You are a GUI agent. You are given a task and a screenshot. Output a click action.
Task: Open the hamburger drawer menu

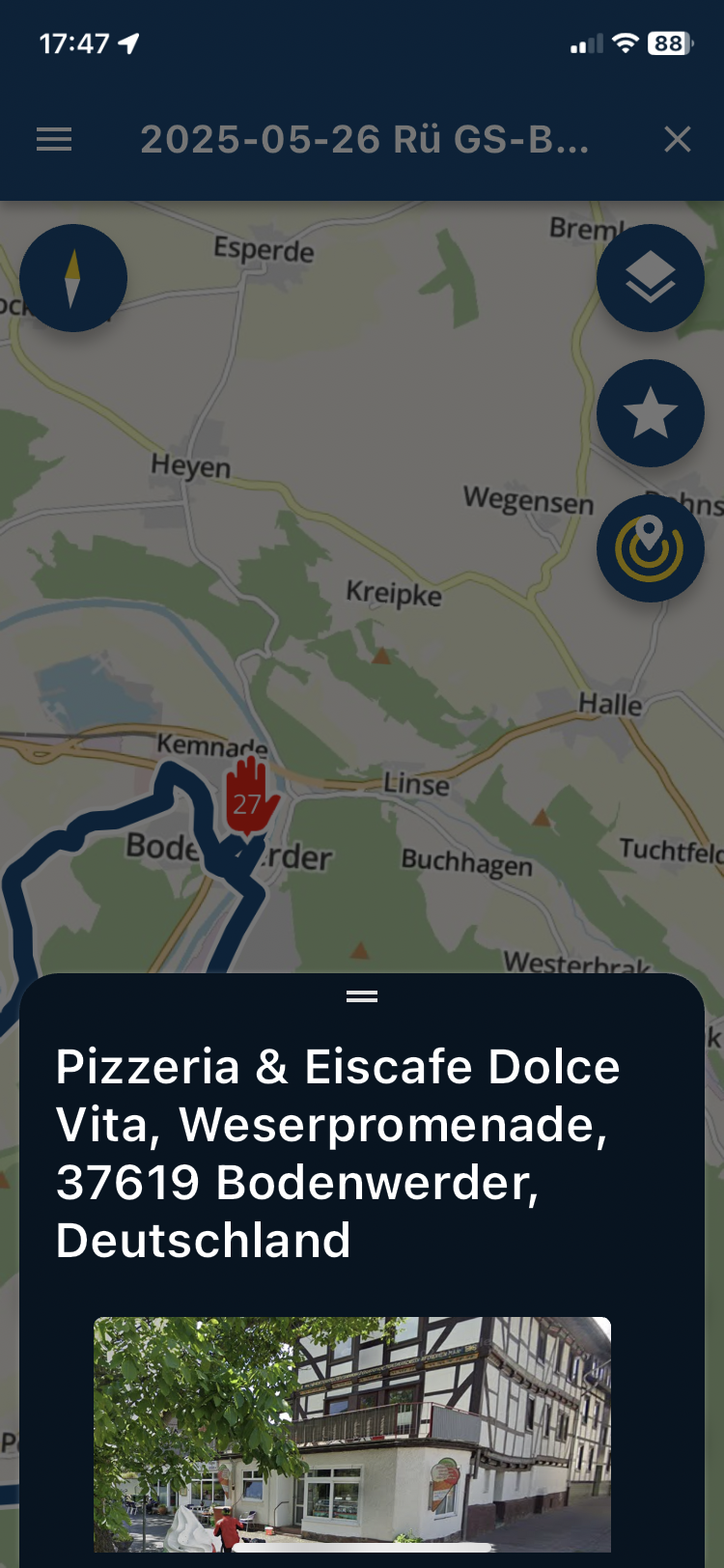[54, 140]
